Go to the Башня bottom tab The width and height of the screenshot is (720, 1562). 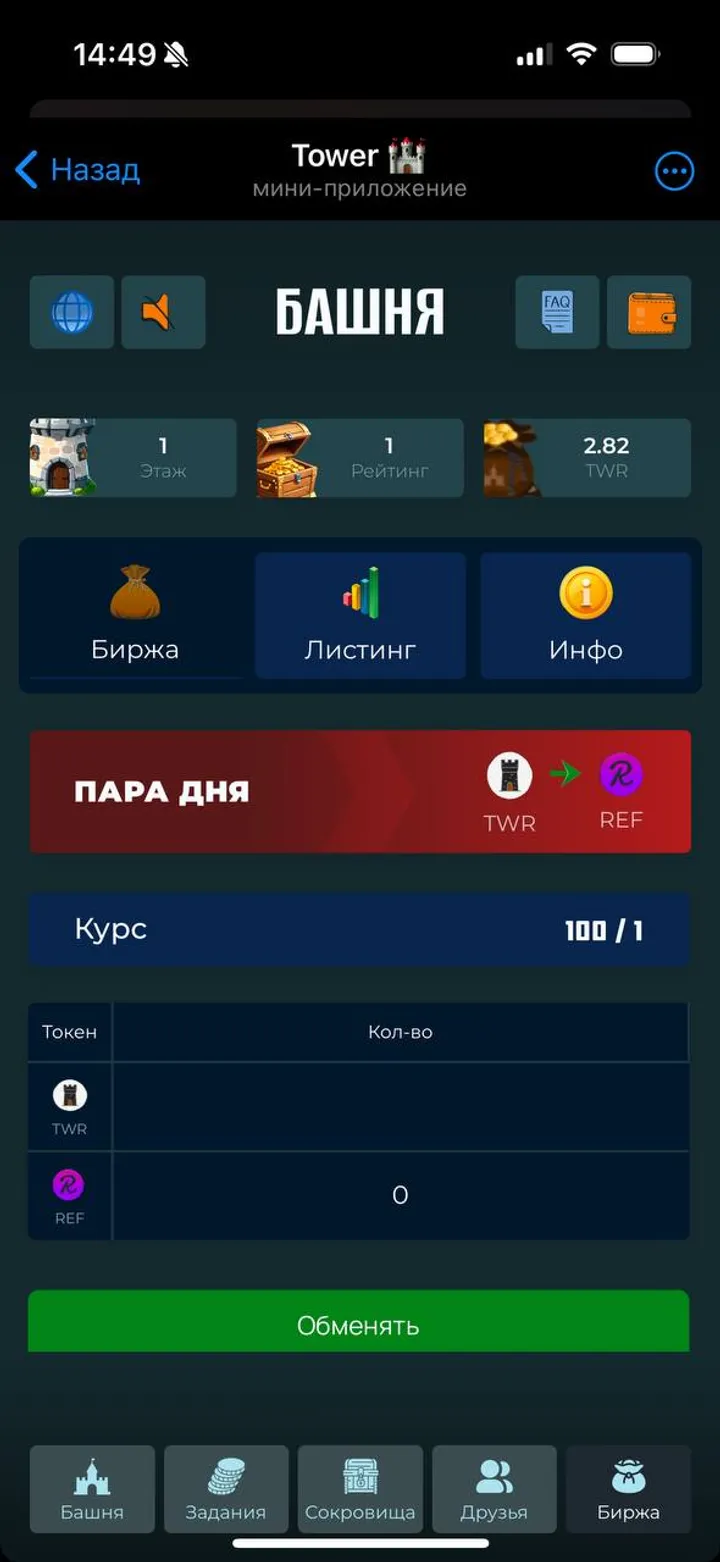[x=92, y=1489]
